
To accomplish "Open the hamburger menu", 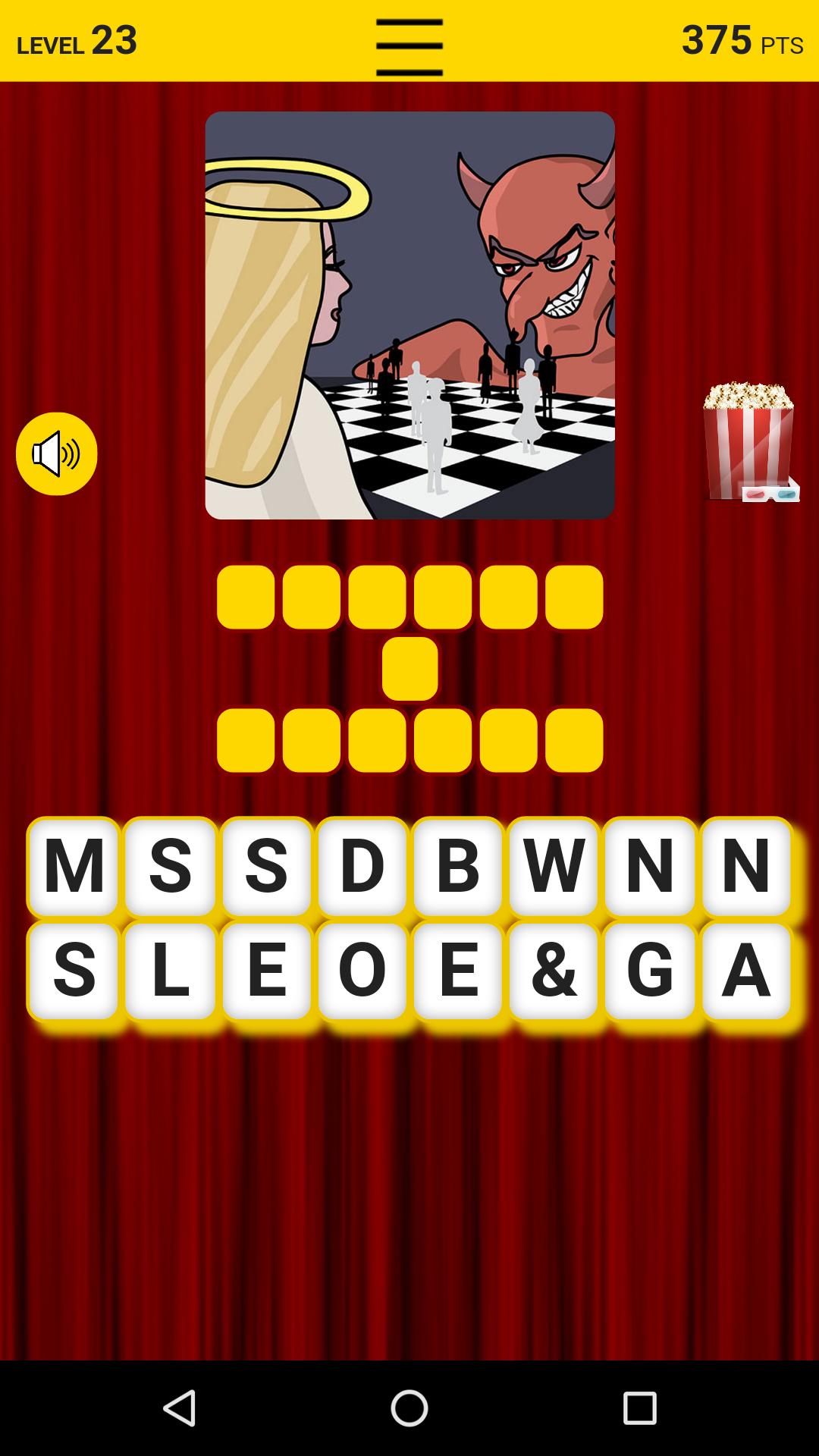I will pyautogui.click(x=409, y=47).
